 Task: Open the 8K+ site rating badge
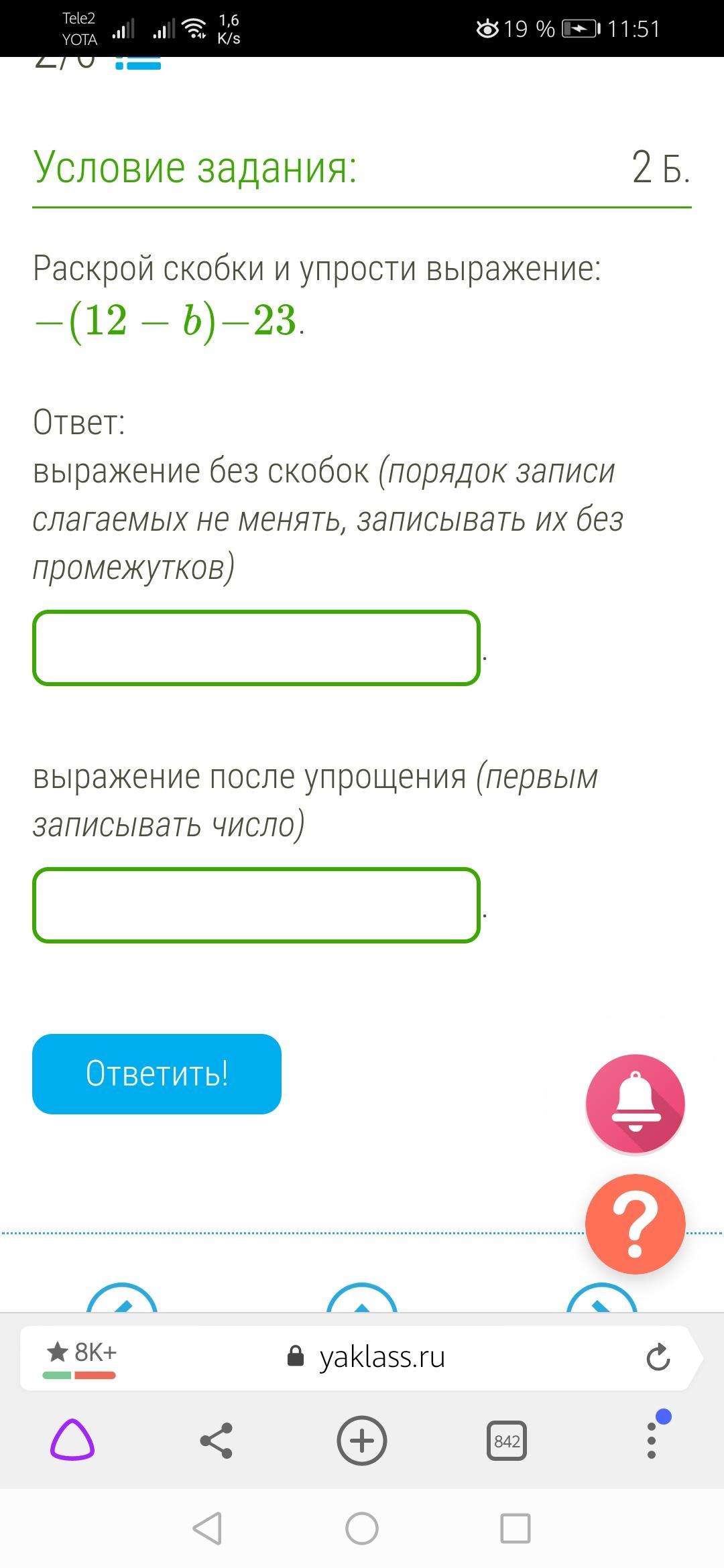[x=80, y=1358]
